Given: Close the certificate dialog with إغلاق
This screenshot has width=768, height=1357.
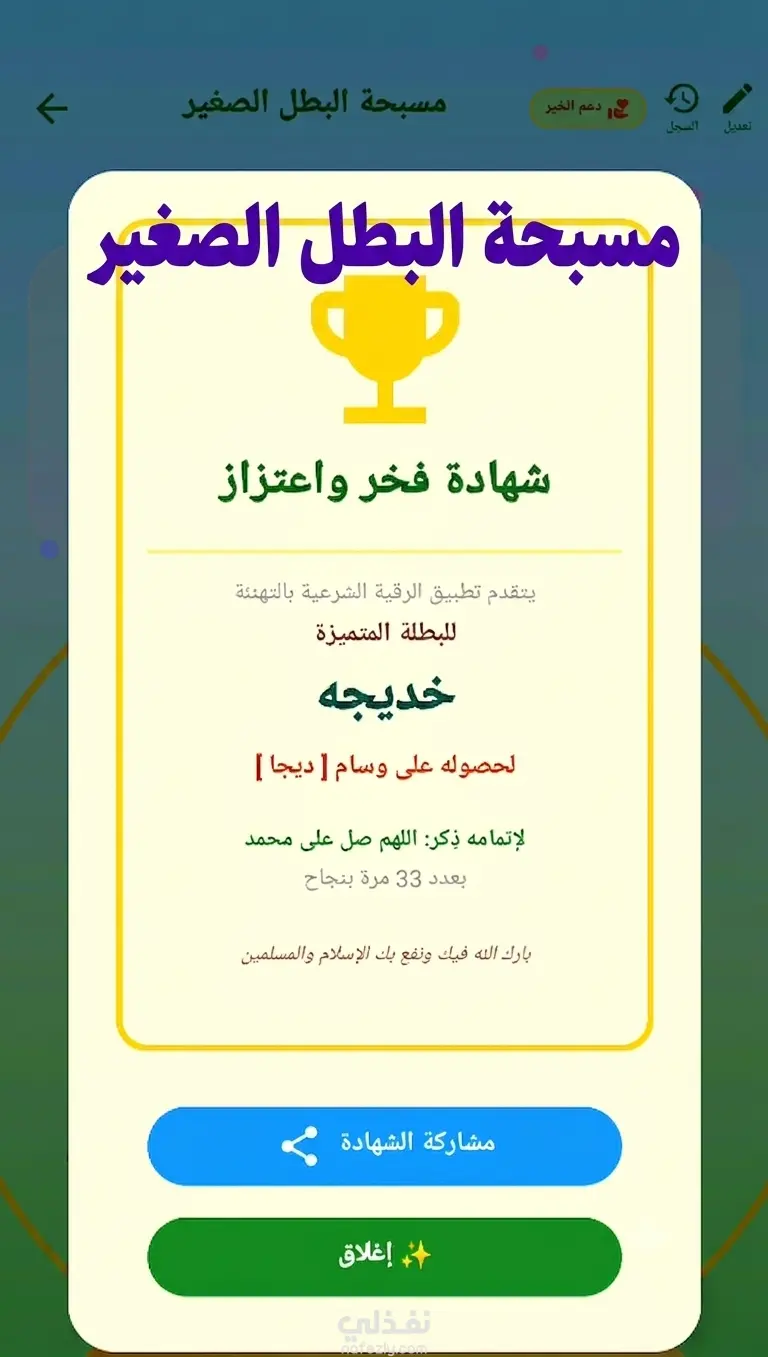Looking at the screenshot, I should [384, 1256].
